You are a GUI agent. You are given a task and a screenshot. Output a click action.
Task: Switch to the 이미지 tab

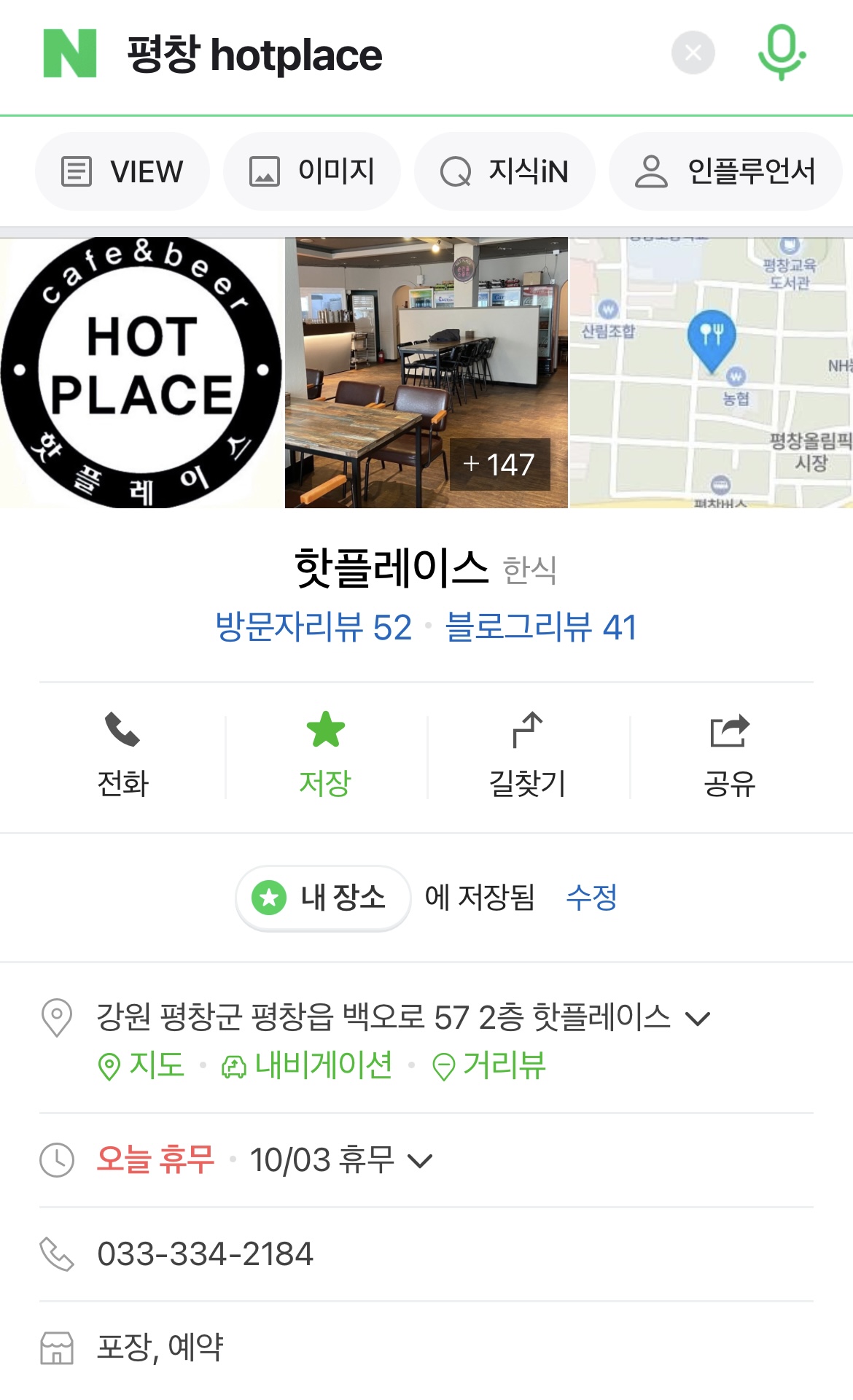pyautogui.click(x=312, y=171)
